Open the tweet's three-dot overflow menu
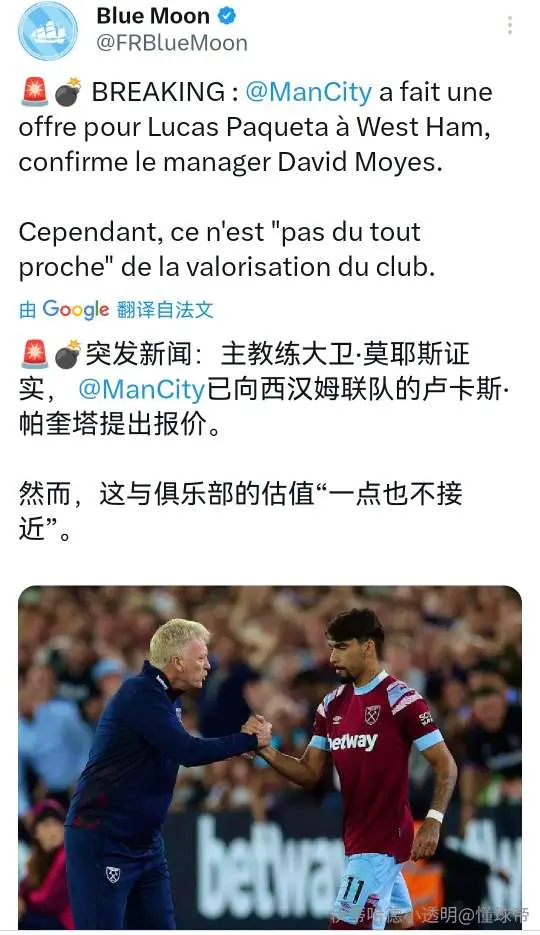Viewport: 540px width, 935px height. [510, 26]
